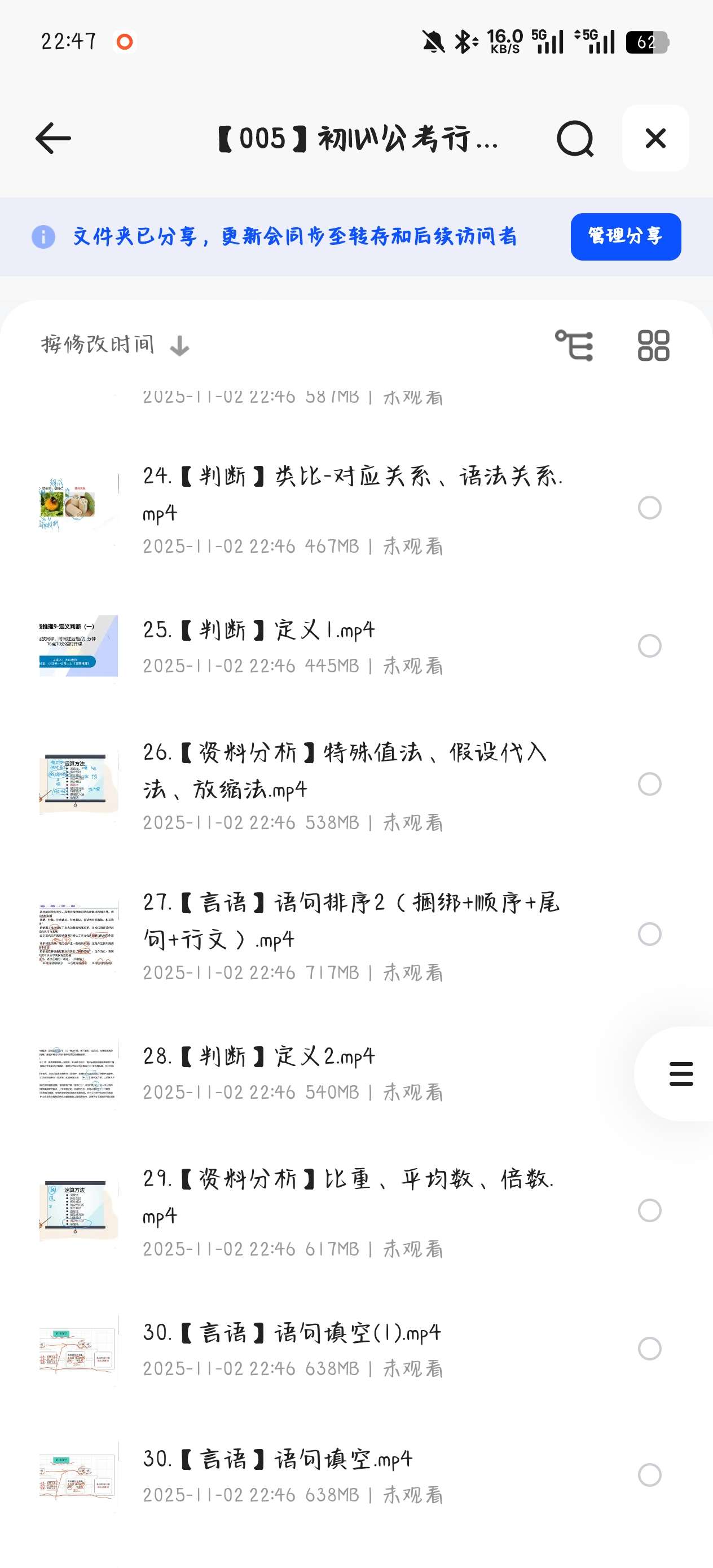
Task: Open the 按修改时间 sort options
Action: point(98,344)
